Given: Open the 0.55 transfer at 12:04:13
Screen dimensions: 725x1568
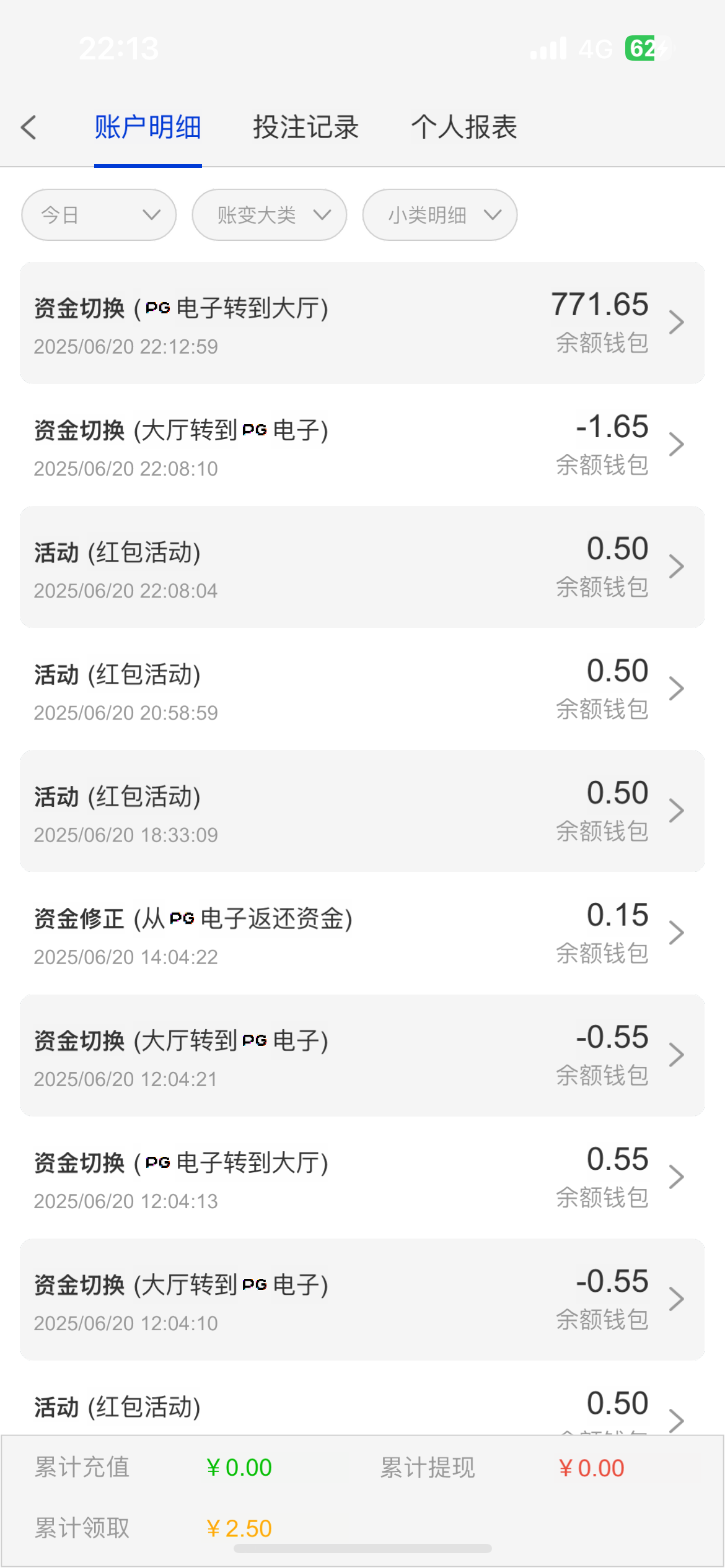Looking at the screenshot, I should 362,1177.
